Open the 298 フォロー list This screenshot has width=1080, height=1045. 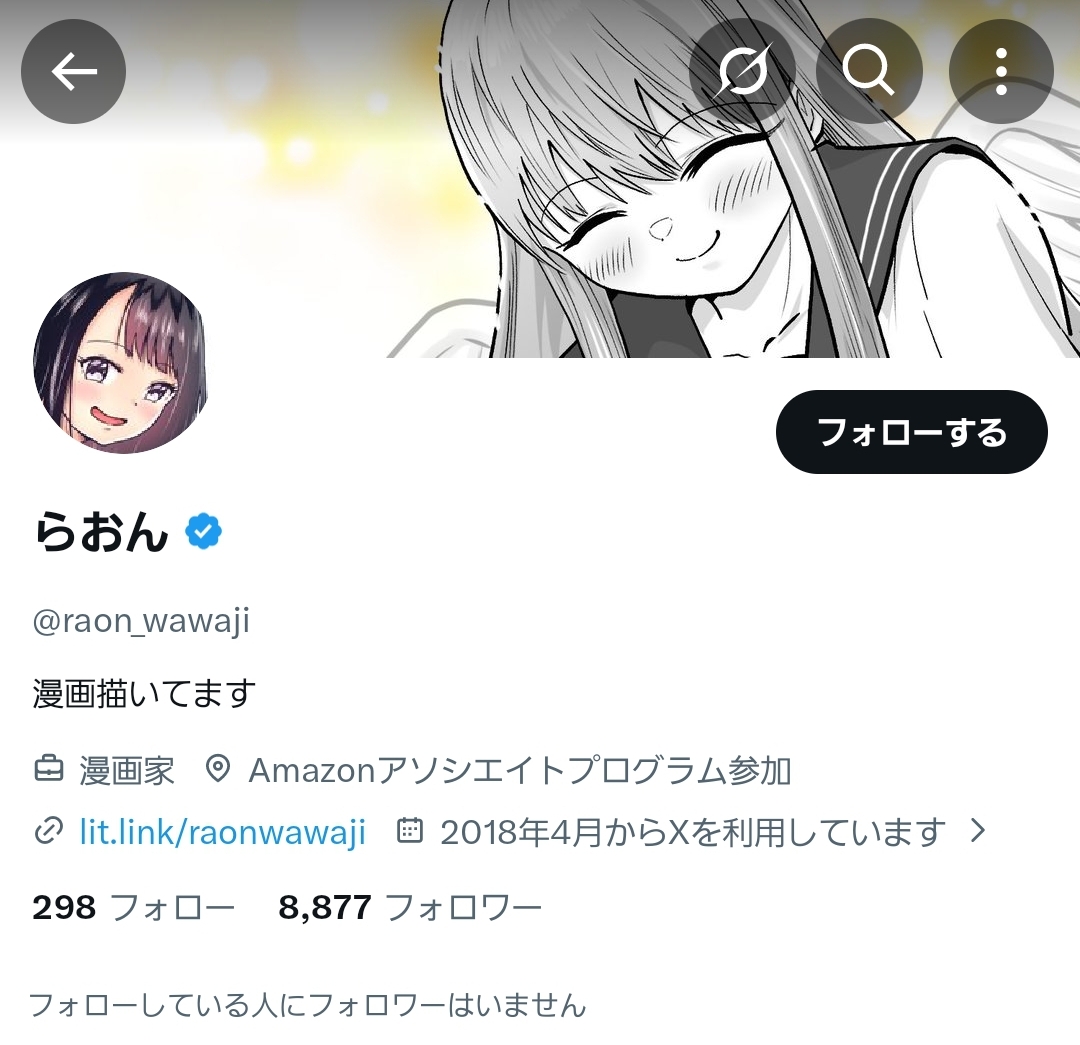(x=133, y=908)
